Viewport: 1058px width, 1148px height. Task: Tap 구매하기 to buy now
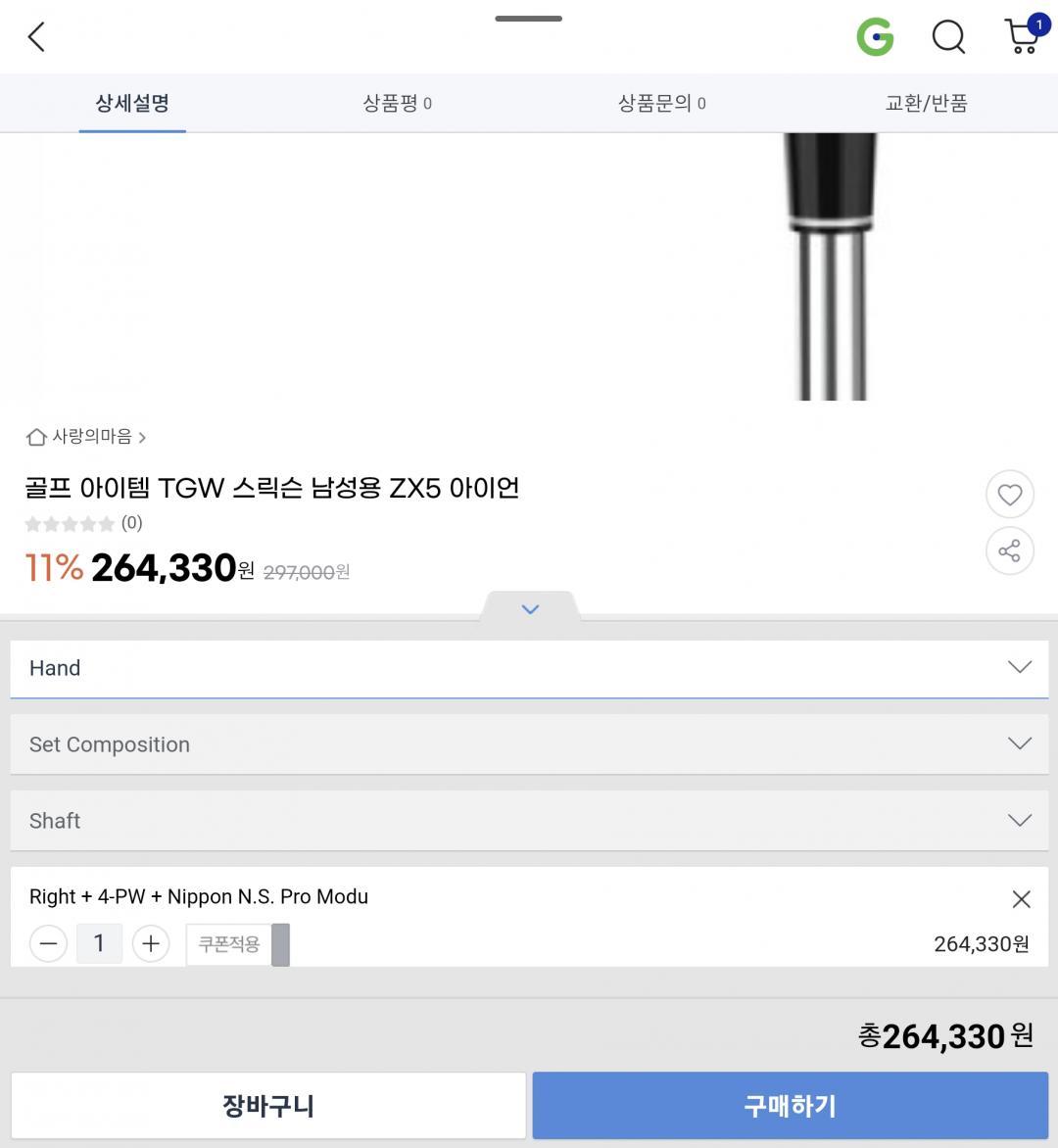coord(790,1106)
